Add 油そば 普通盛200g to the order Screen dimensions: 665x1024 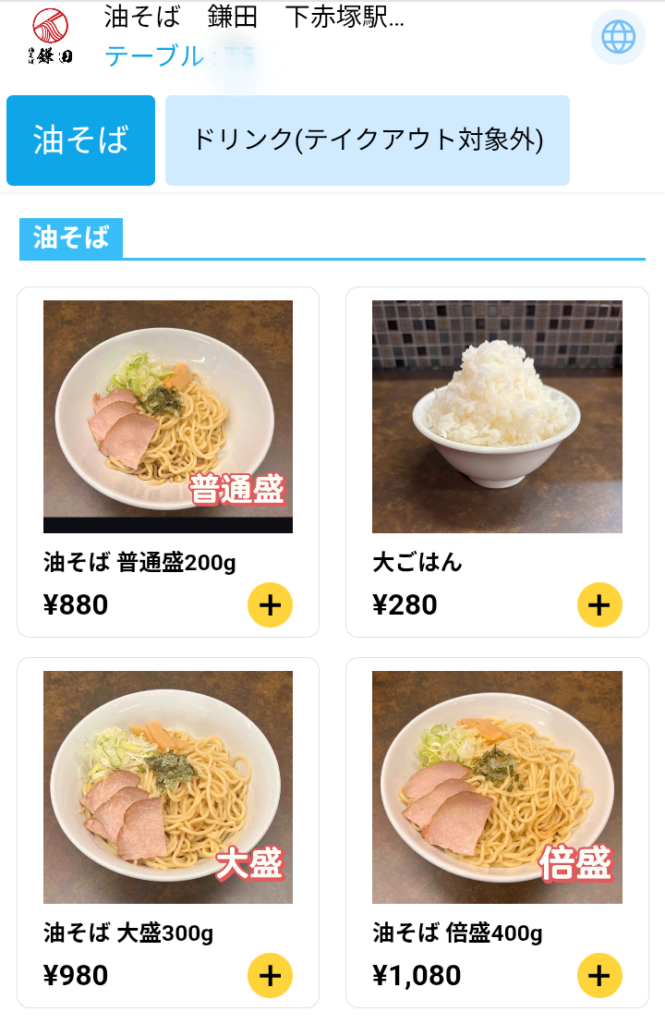point(270,605)
